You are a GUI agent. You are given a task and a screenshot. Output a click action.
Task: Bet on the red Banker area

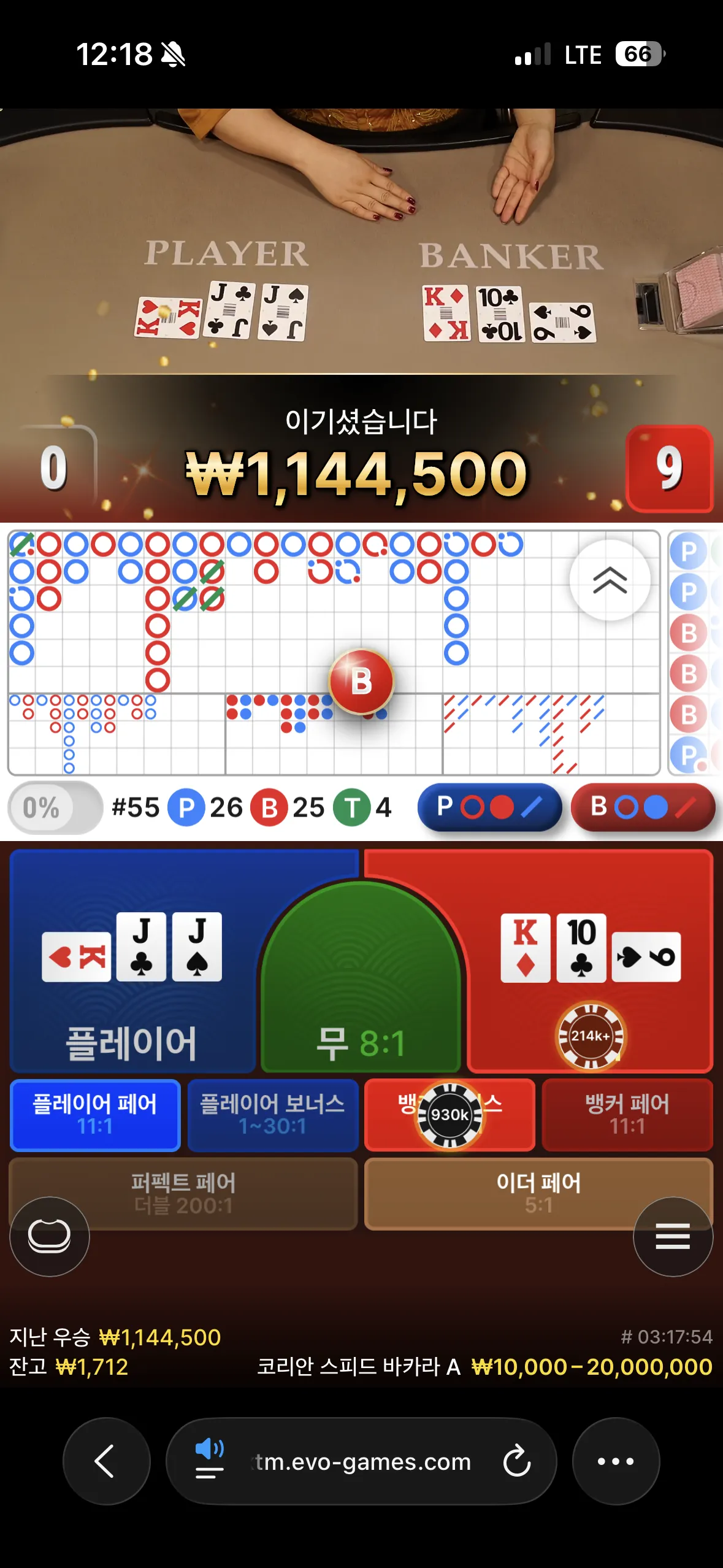point(589,960)
